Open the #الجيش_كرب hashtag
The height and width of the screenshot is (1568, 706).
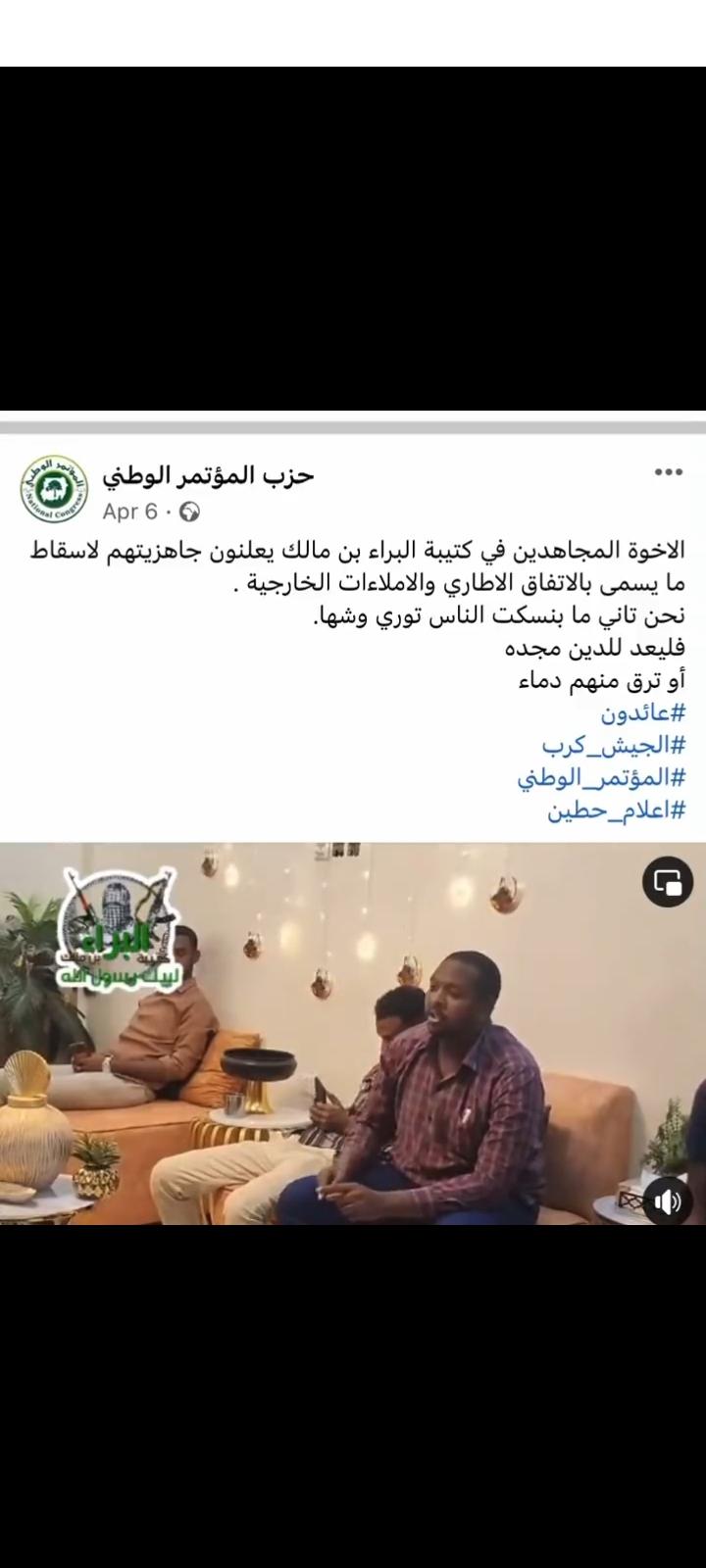coord(613,745)
